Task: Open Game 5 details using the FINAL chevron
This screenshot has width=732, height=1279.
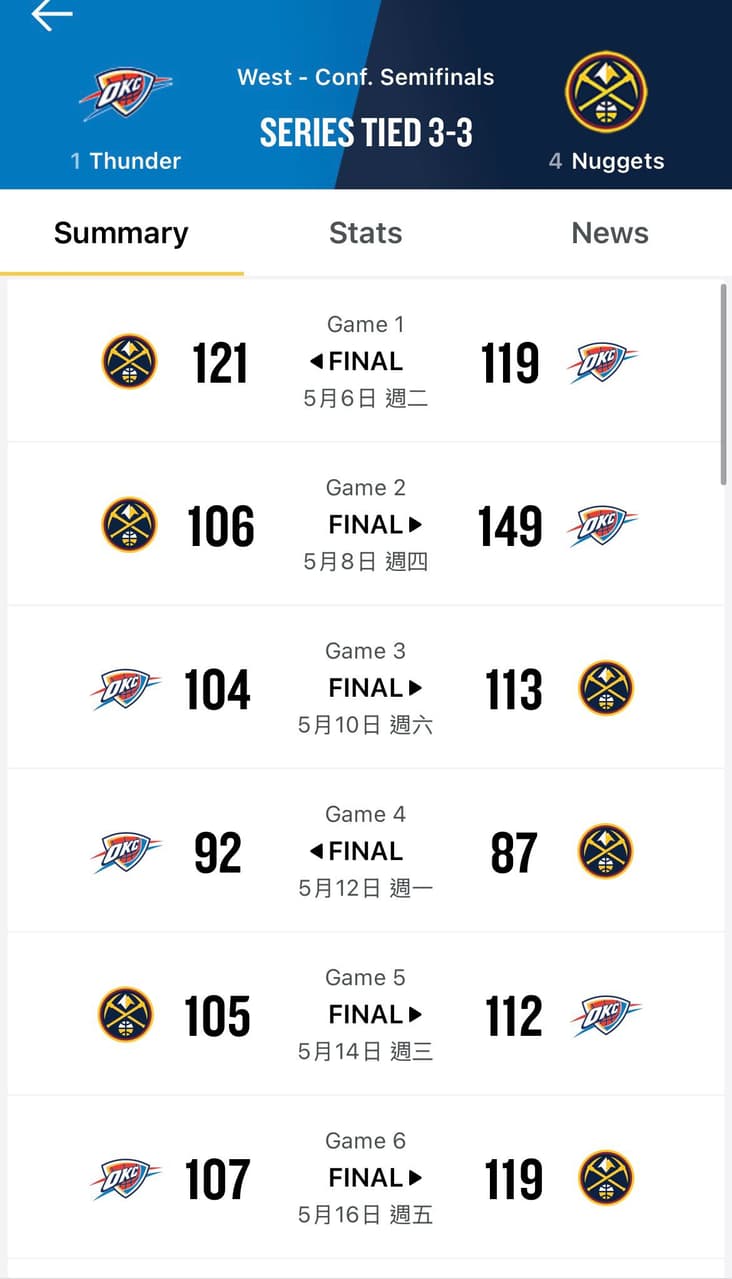Action: coord(372,1014)
